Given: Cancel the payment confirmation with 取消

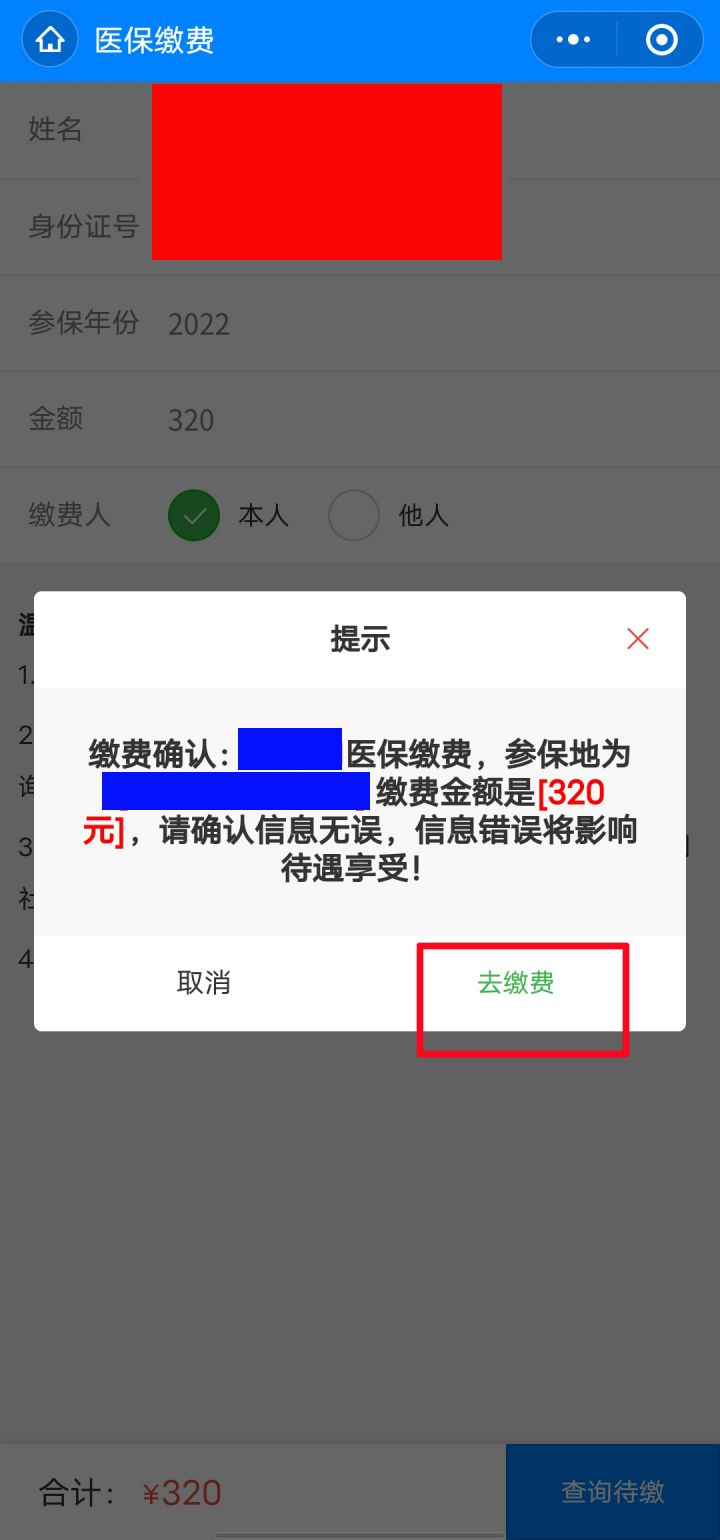Looking at the screenshot, I should coord(204,983).
